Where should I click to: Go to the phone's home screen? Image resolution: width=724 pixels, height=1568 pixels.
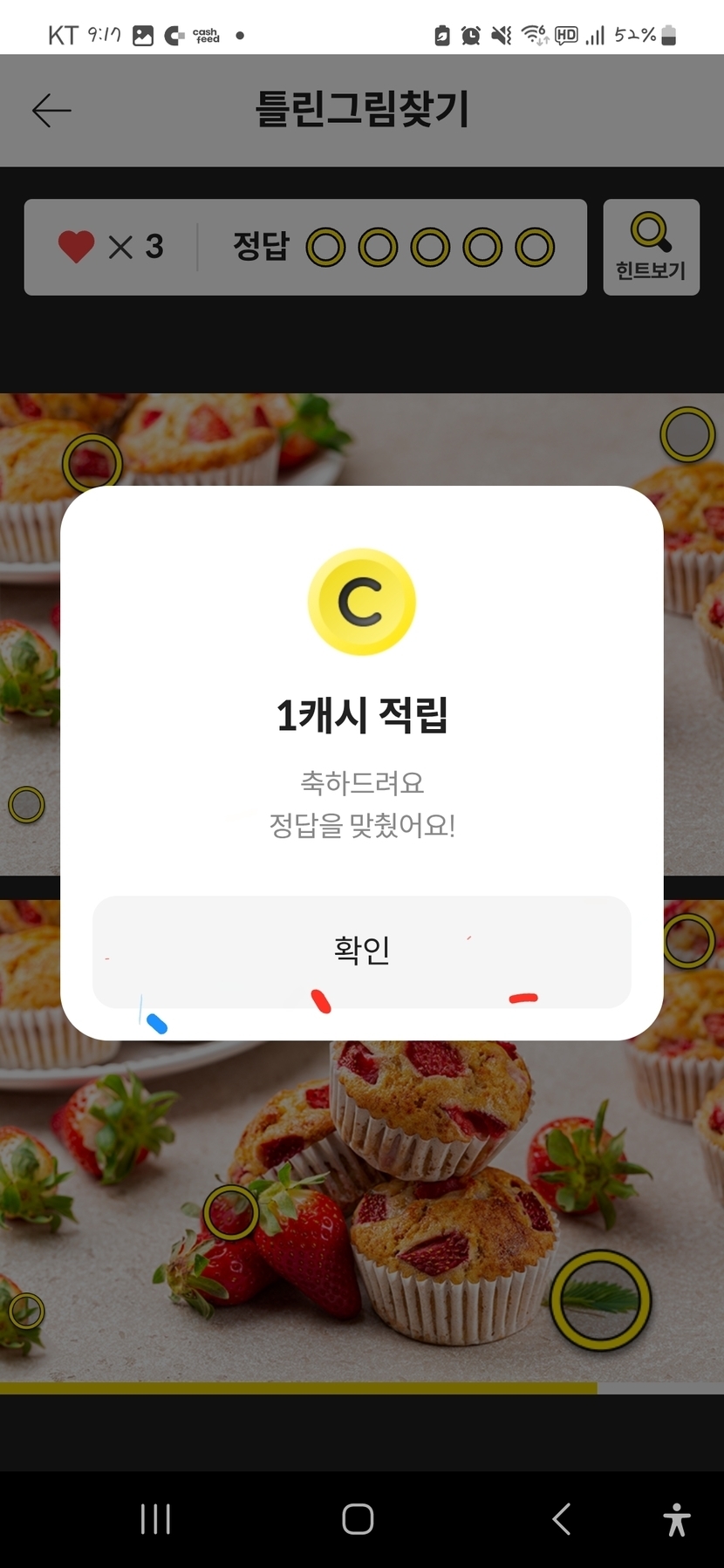[358, 1518]
